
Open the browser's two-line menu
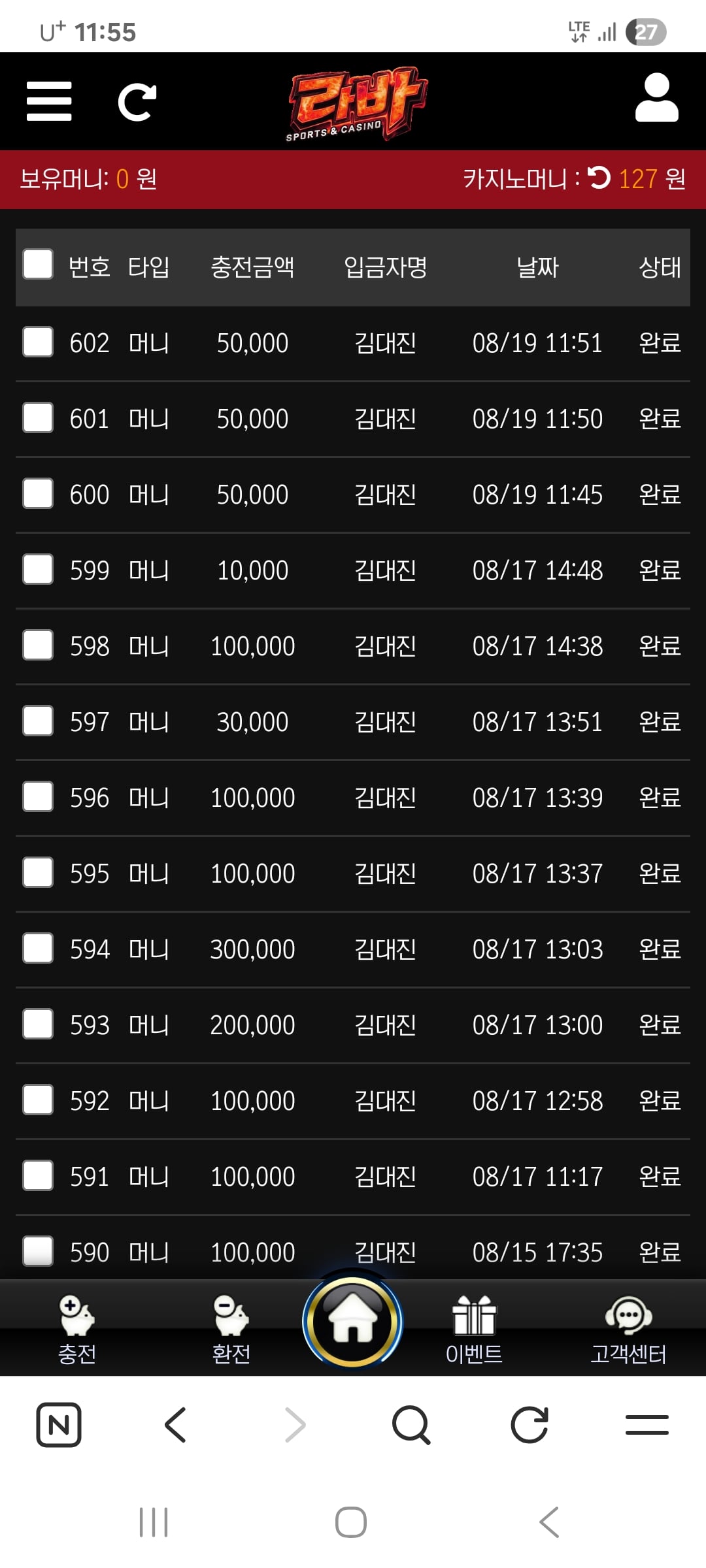647,1425
